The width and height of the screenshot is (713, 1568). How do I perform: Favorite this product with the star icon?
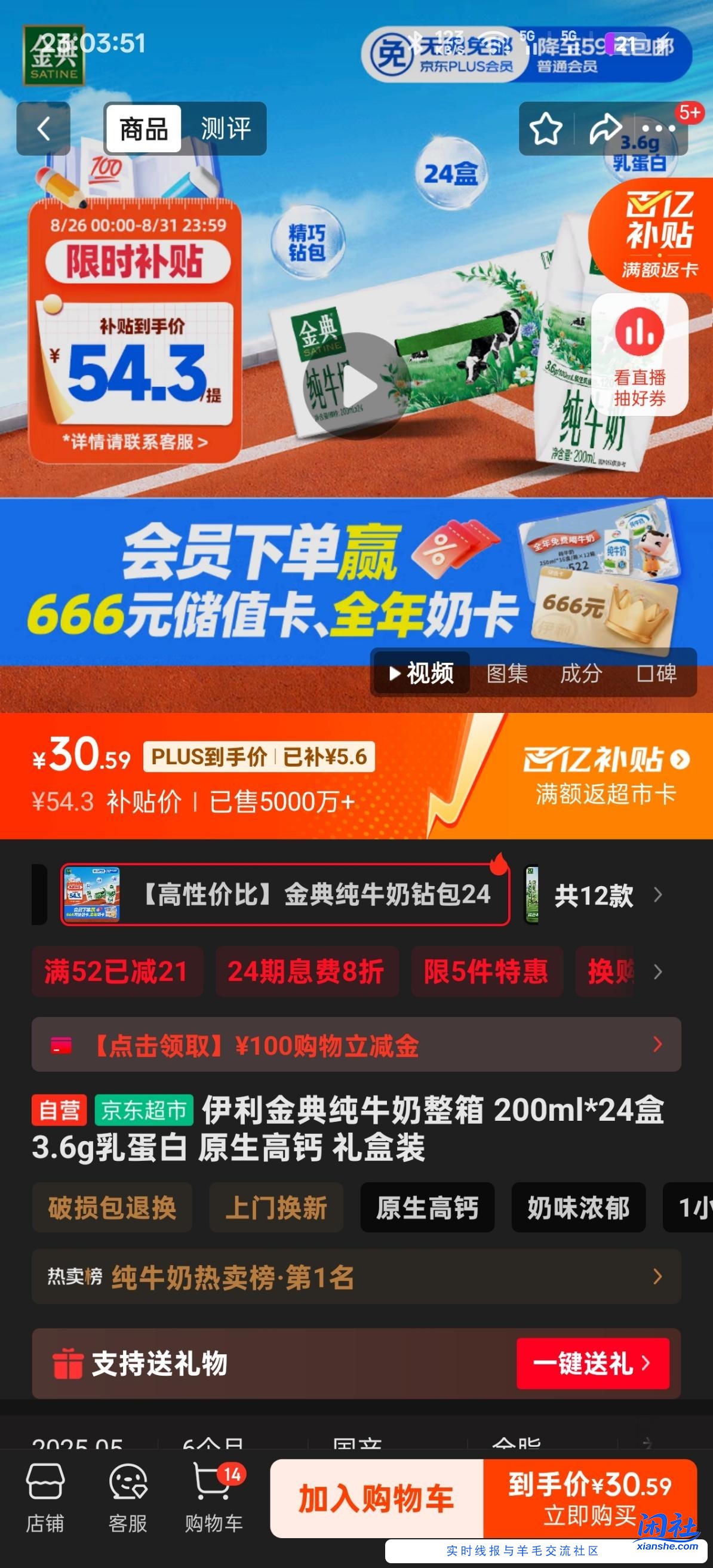pos(545,128)
